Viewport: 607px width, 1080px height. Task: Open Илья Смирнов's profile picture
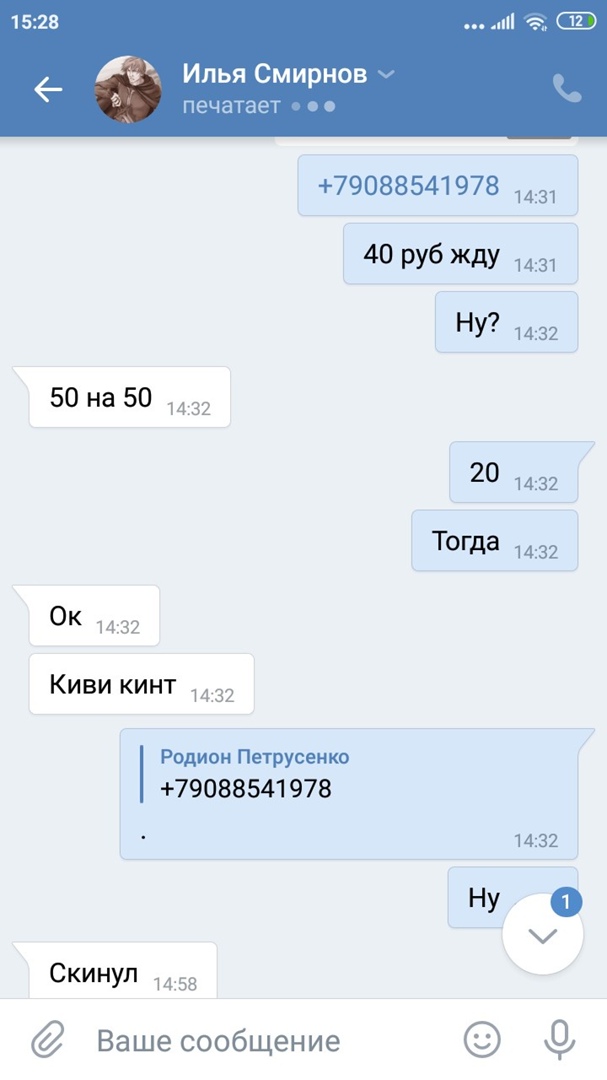click(128, 89)
